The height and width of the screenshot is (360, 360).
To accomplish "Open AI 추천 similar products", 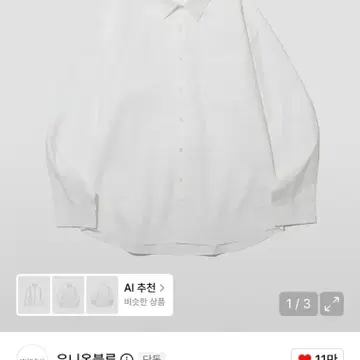I will click(x=144, y=295).
